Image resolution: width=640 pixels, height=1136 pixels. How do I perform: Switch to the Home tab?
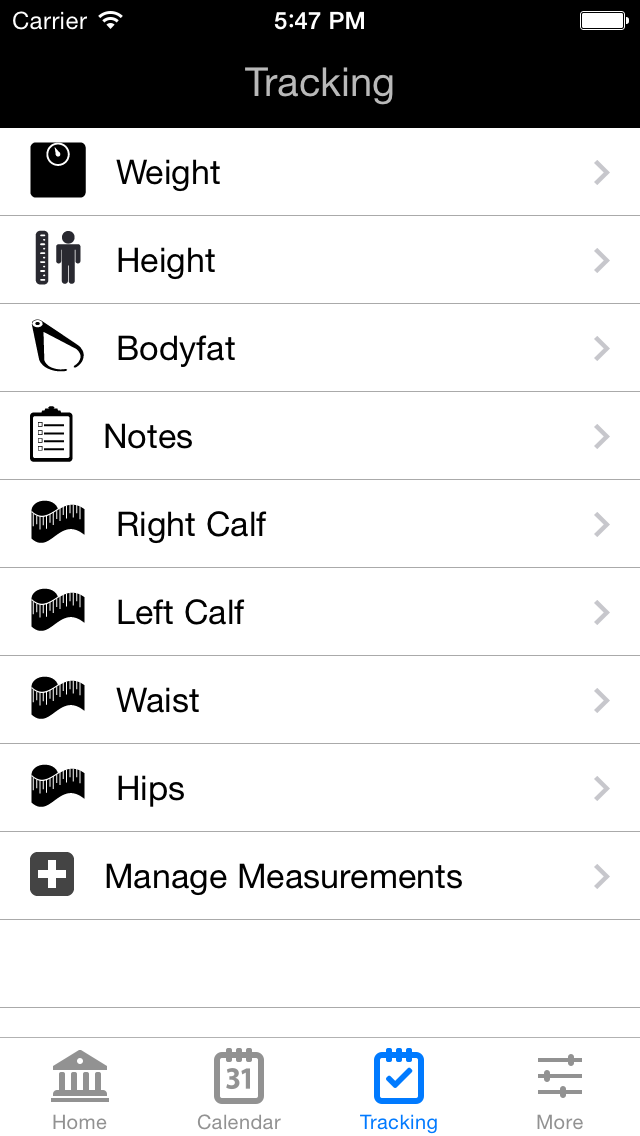[80, 1090]
